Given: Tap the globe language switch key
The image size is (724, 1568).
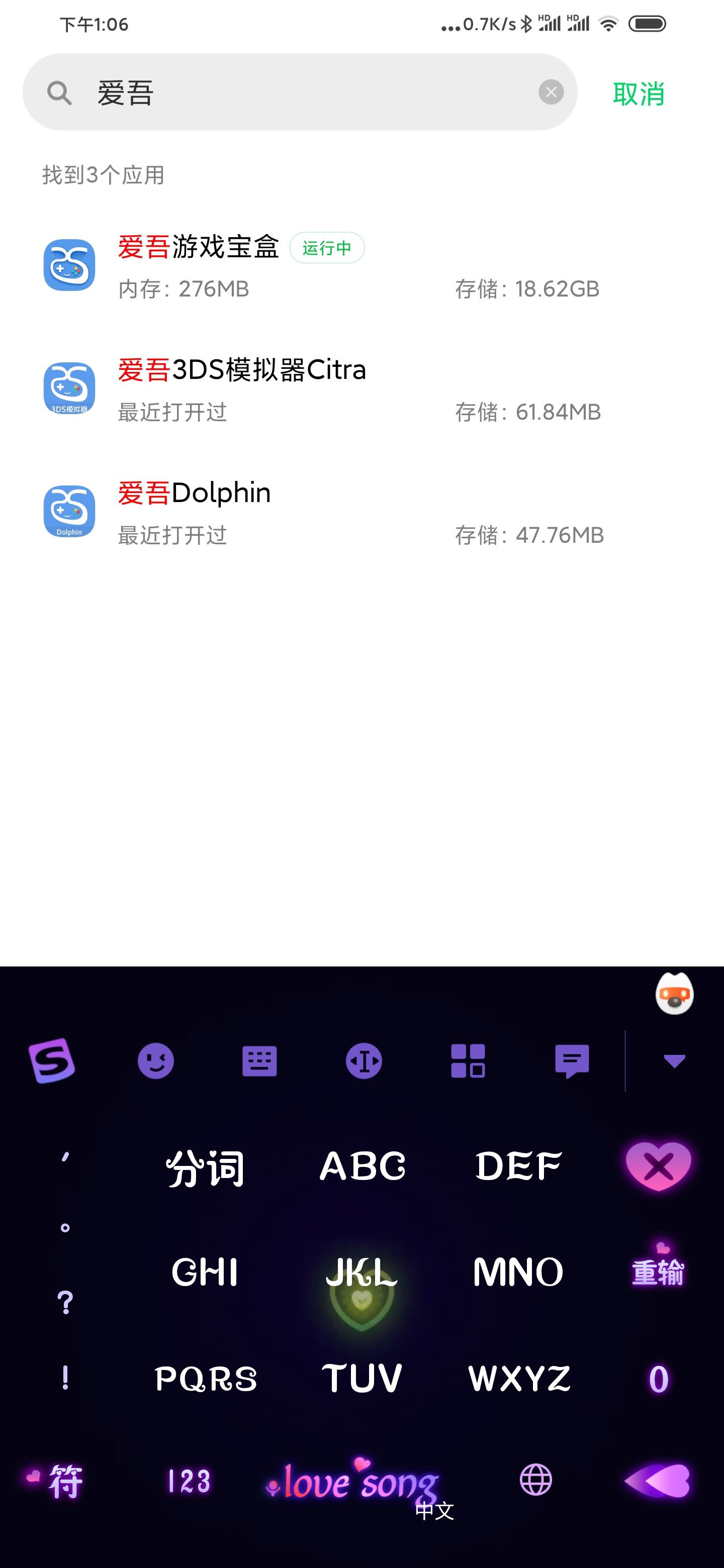Looking at the screenshot, I should pos(536,1481).
